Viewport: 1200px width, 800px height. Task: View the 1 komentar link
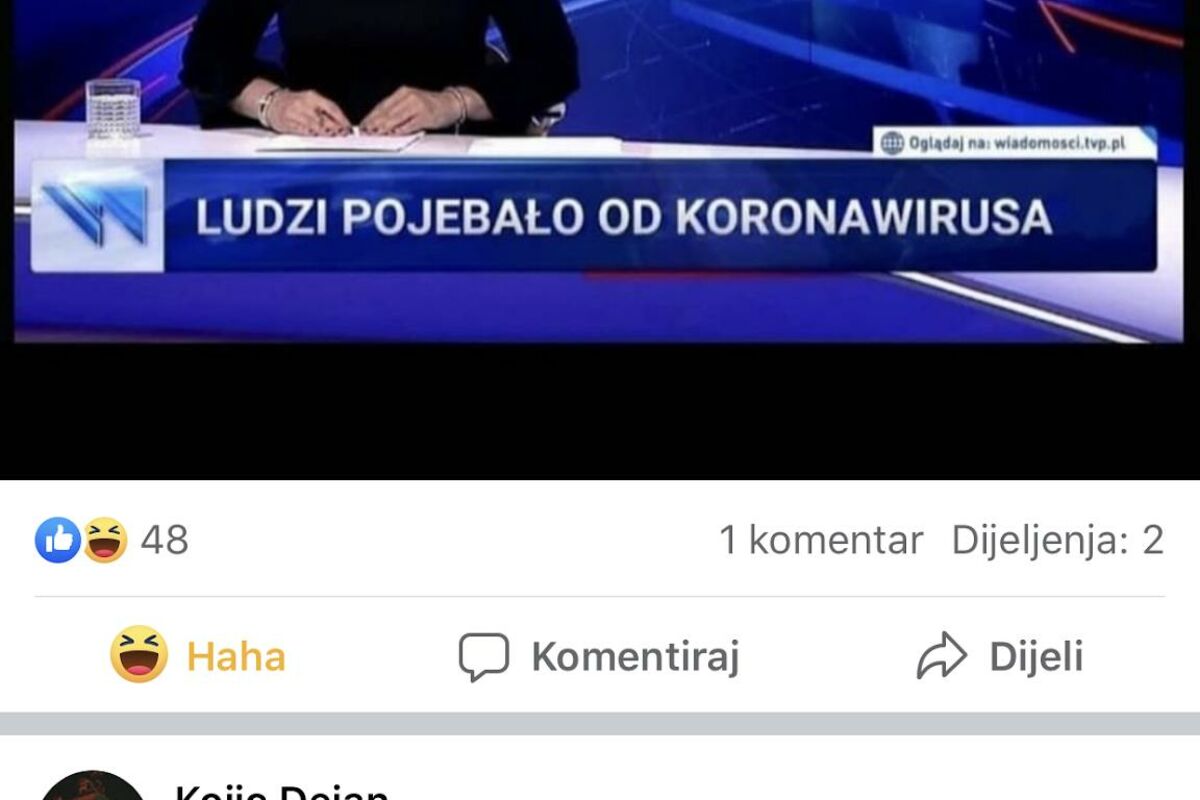point(820,540)
